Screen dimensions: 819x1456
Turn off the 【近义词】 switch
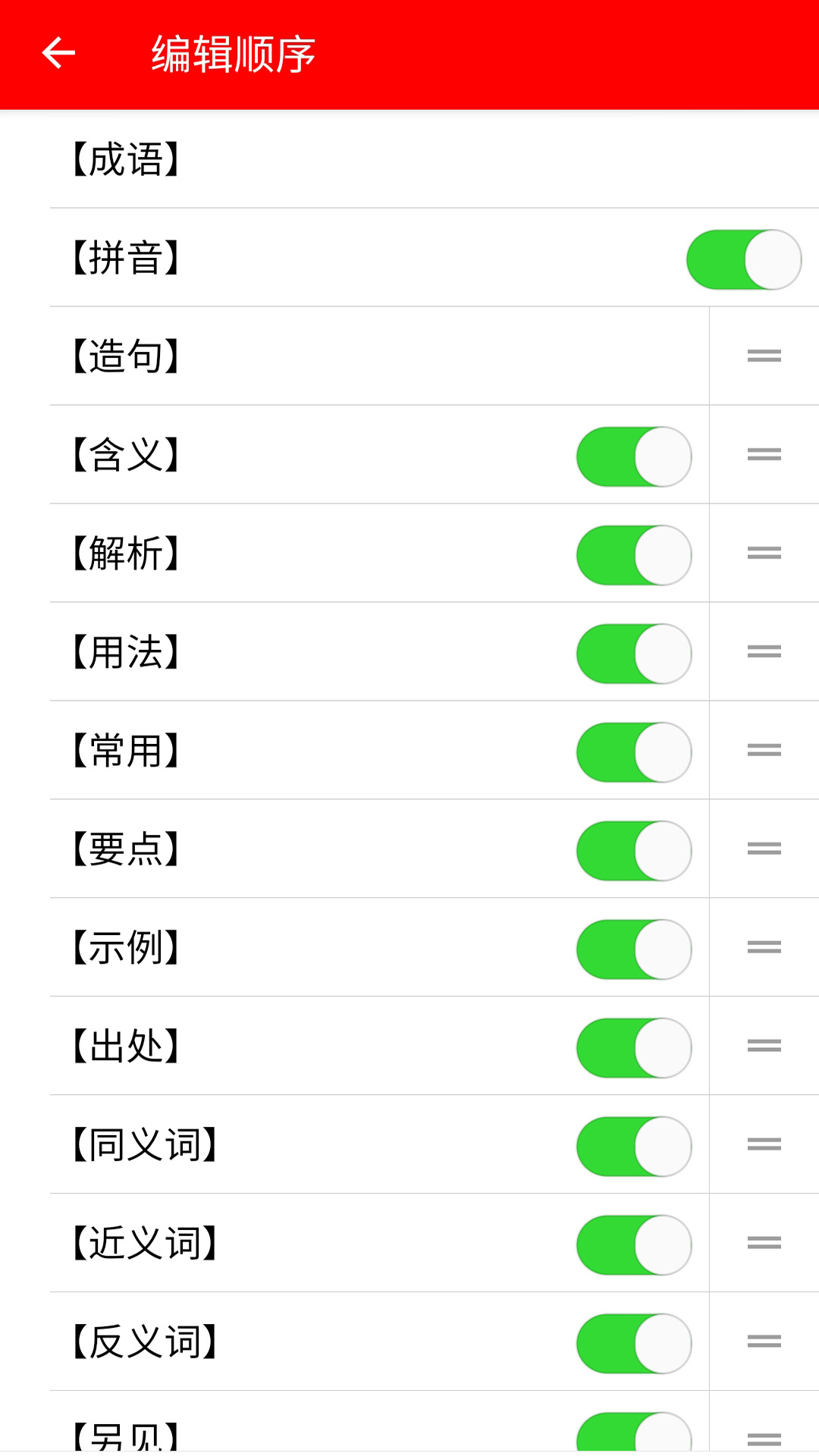[x=635, y=1244]
